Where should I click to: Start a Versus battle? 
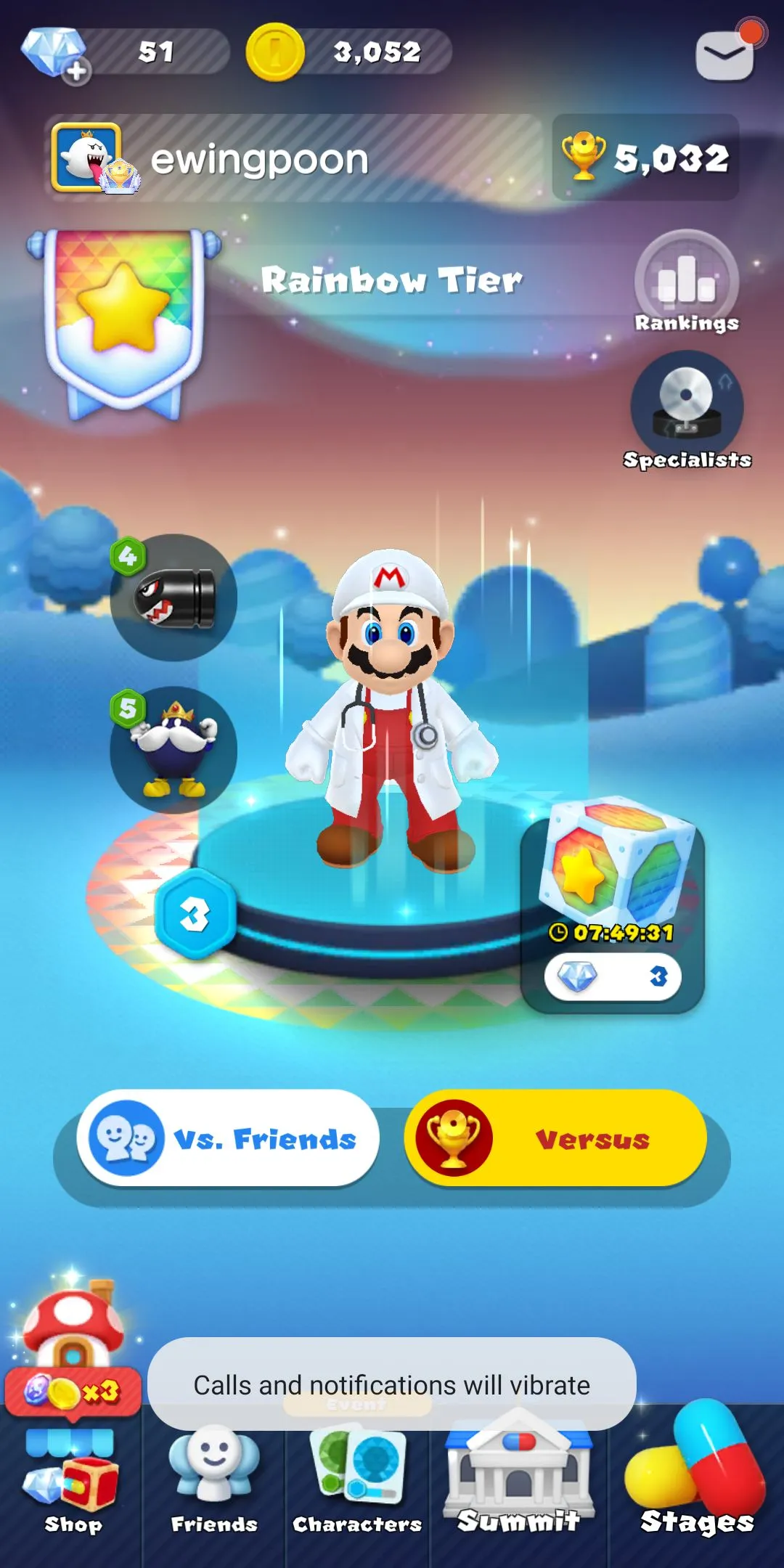click(555, 1138)
